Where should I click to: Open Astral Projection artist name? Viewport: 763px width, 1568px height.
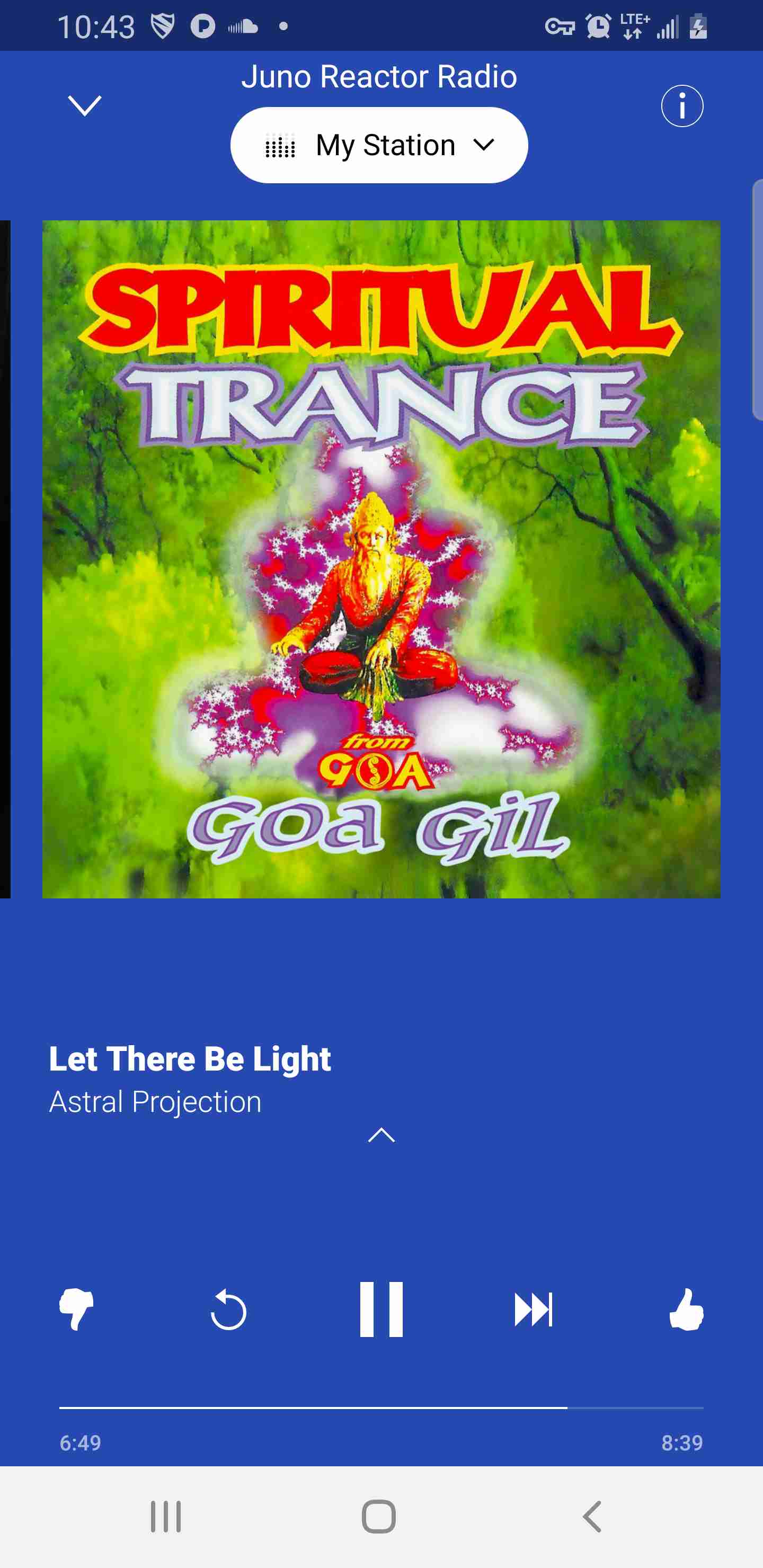[x=155, y=1102]
